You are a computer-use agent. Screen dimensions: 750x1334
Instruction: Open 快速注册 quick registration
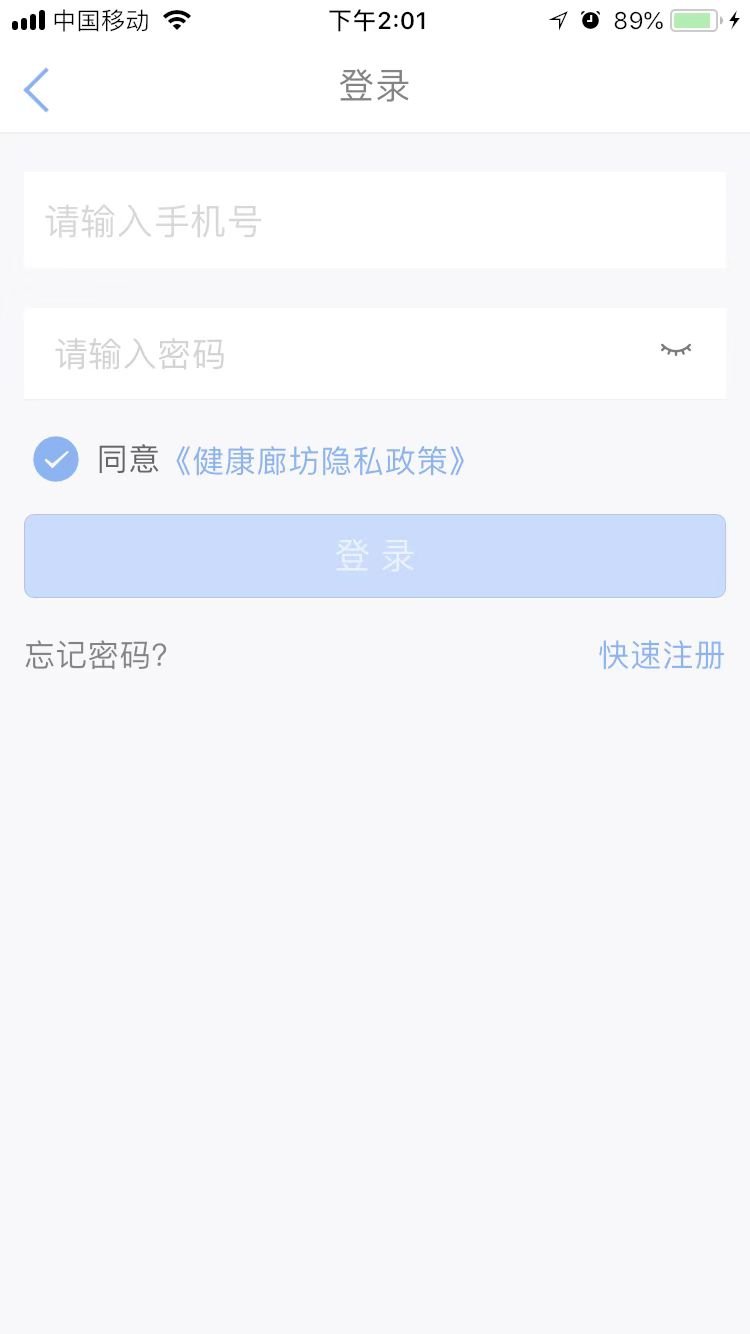pyautogui.click(x=661, y=656)
